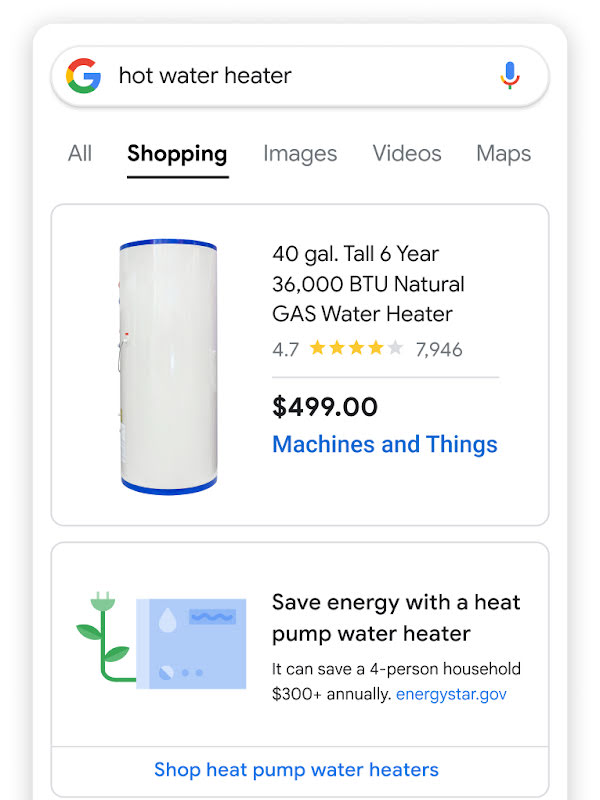
Task: Shop heat pump water heaters
Action: click(296, 770)
